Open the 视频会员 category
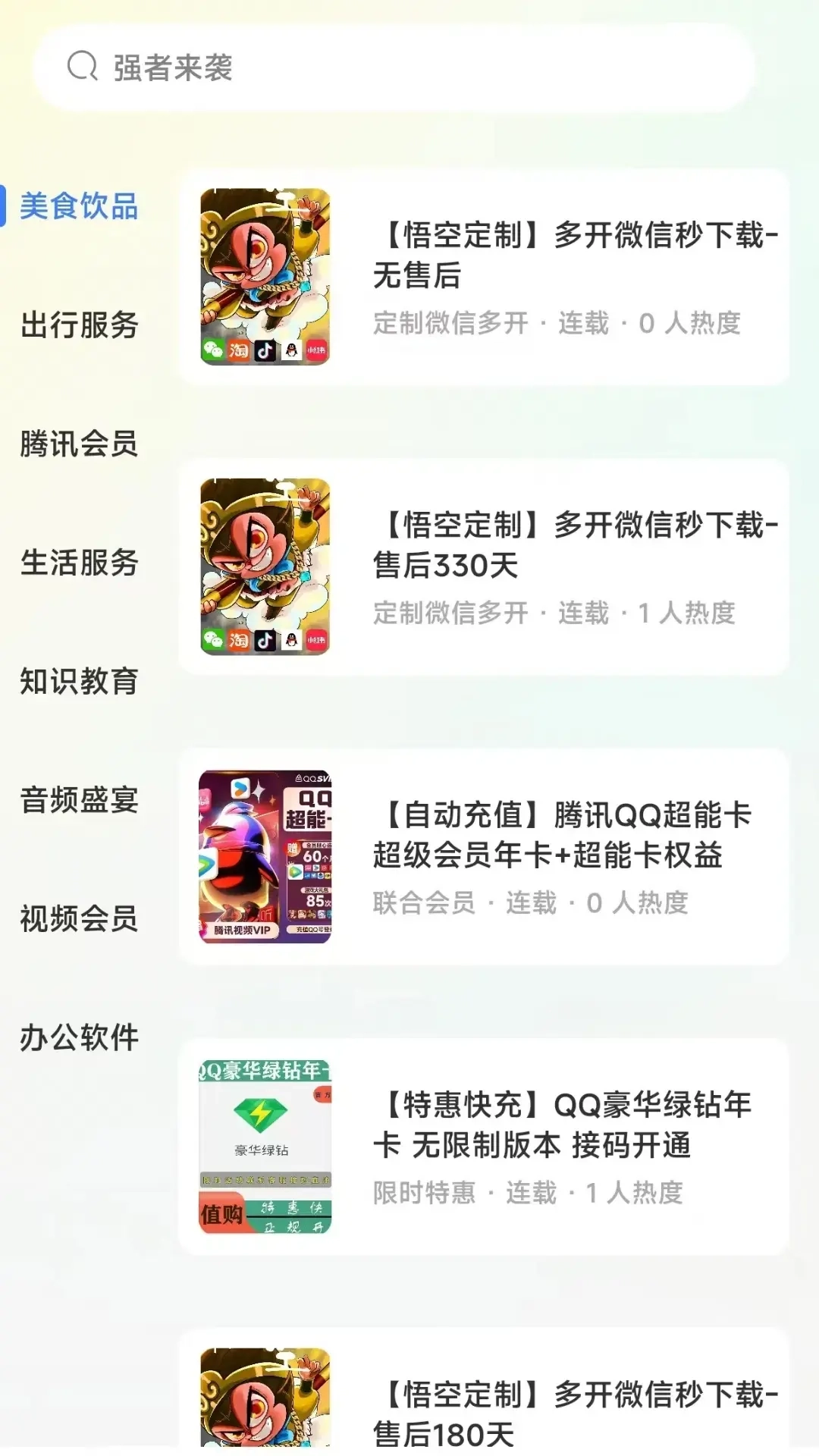 click(78, 920)
